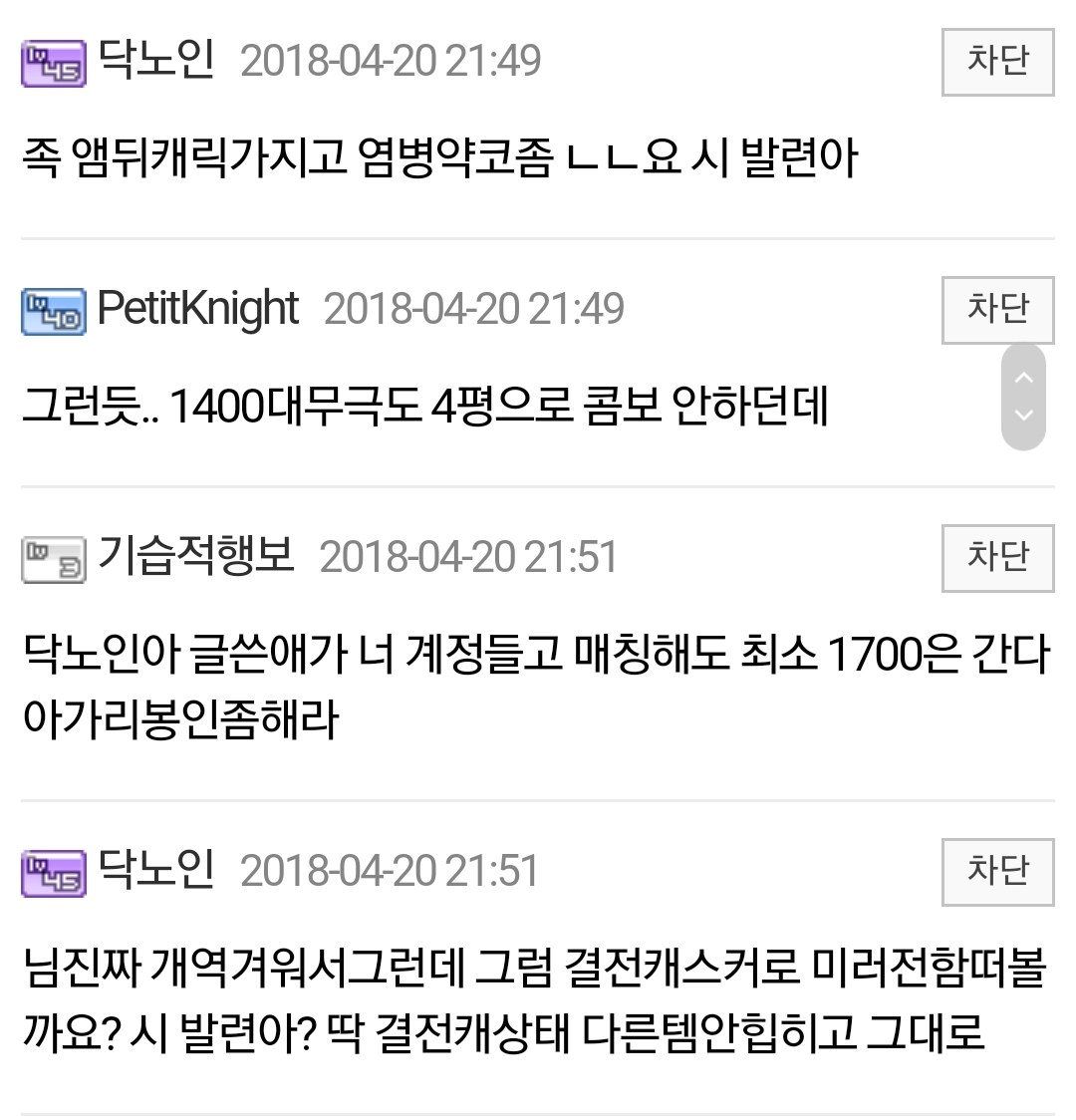Jump to top with the up chevron
The height and width of the screenshot is (1120, 1076).
[1023, 378]
